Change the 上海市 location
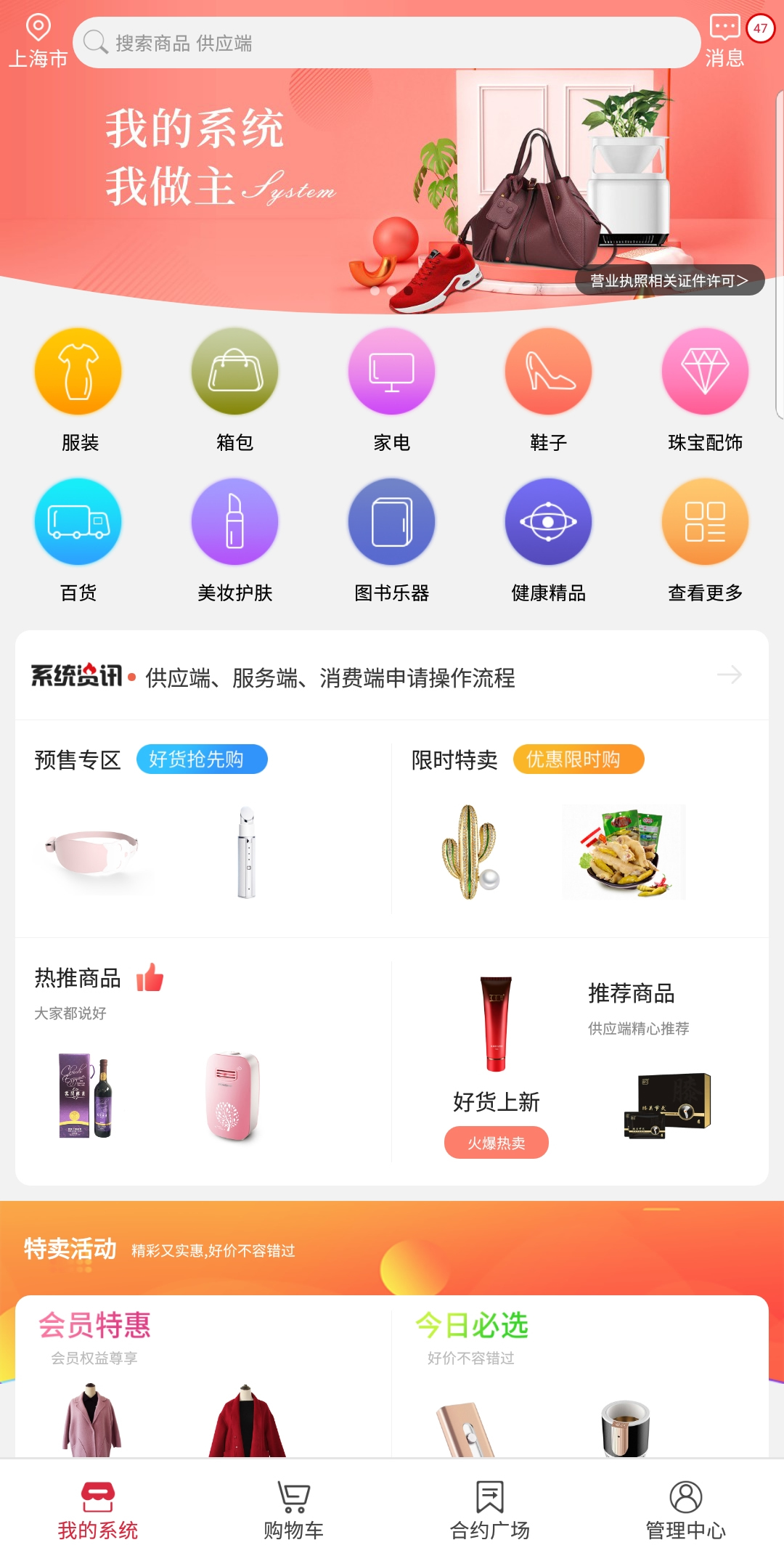 [x=38, y=42]
